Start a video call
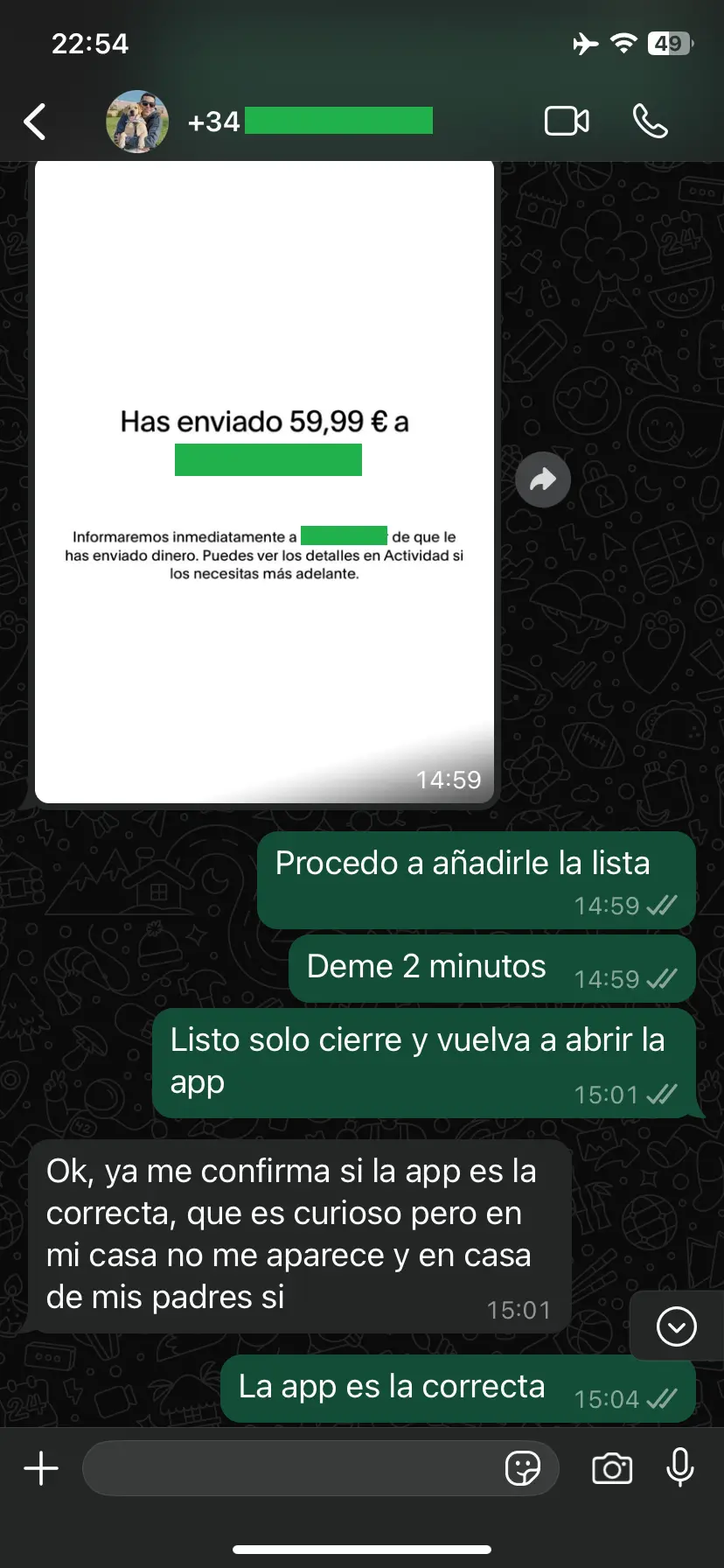The height and width of the screenshot is (1568, 724). (567, 121)
